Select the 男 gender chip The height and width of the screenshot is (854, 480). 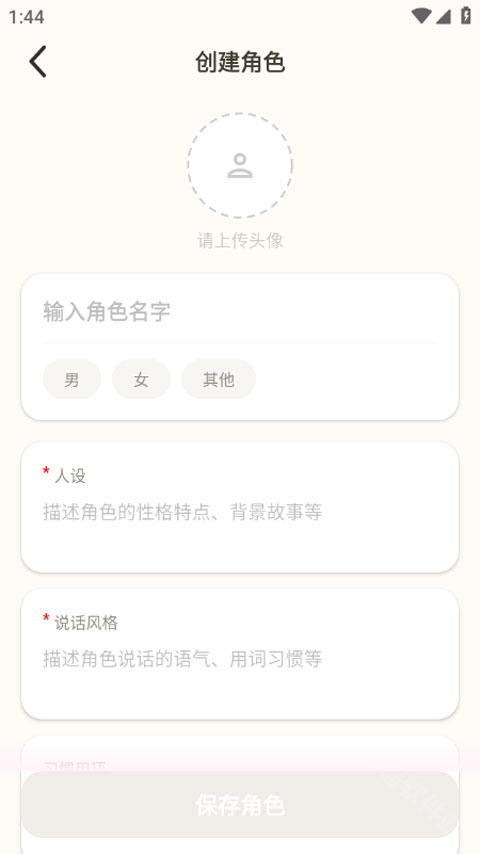pos(72,379)
